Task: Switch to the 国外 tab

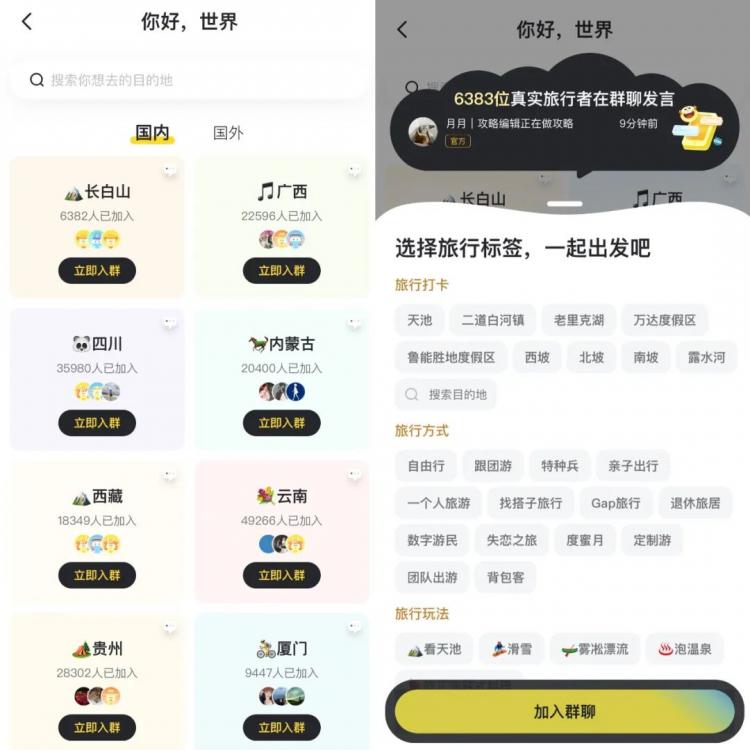Action: [x=228, y=133]
